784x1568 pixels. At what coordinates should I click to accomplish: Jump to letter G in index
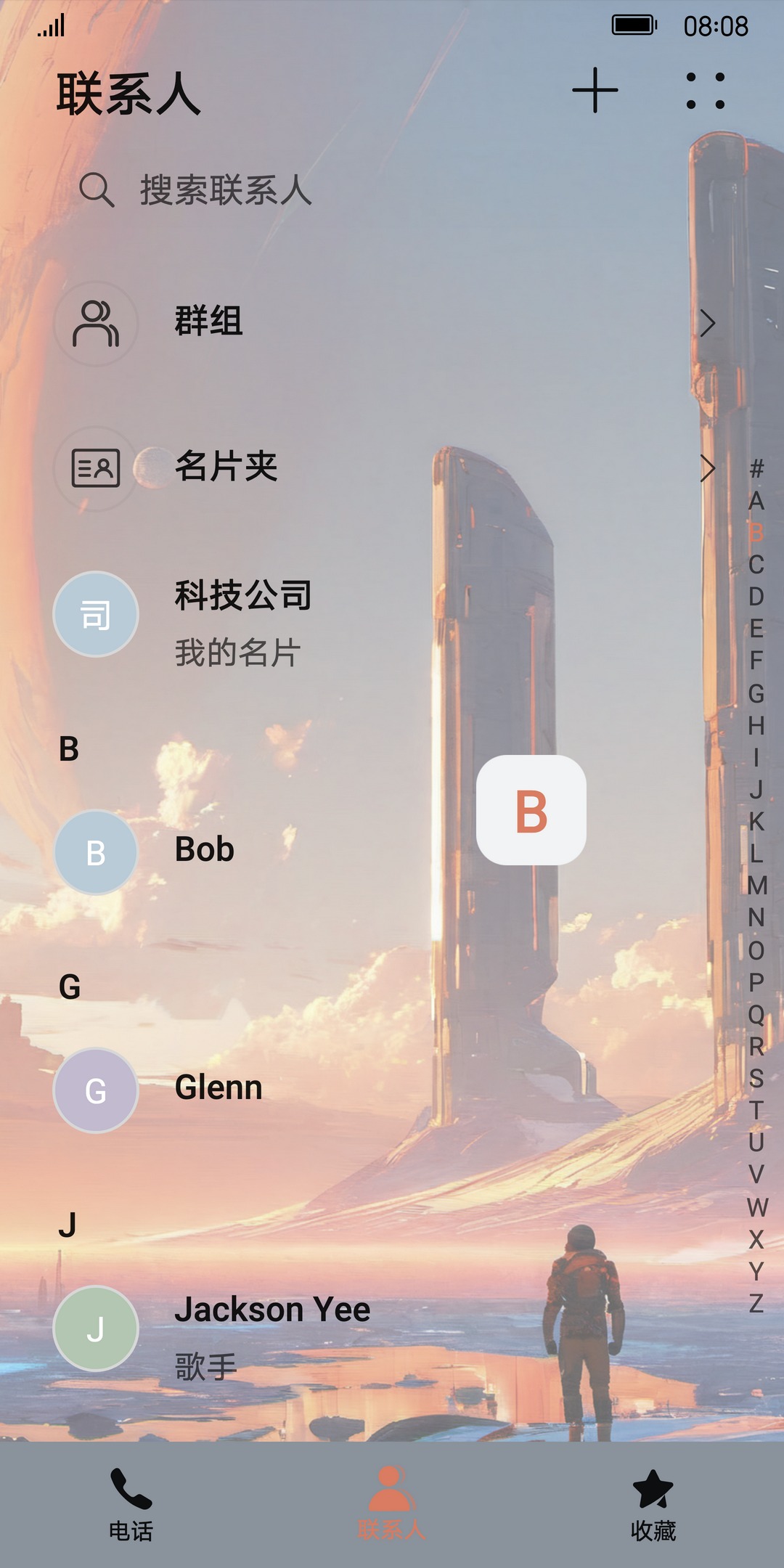pos(756,693)
